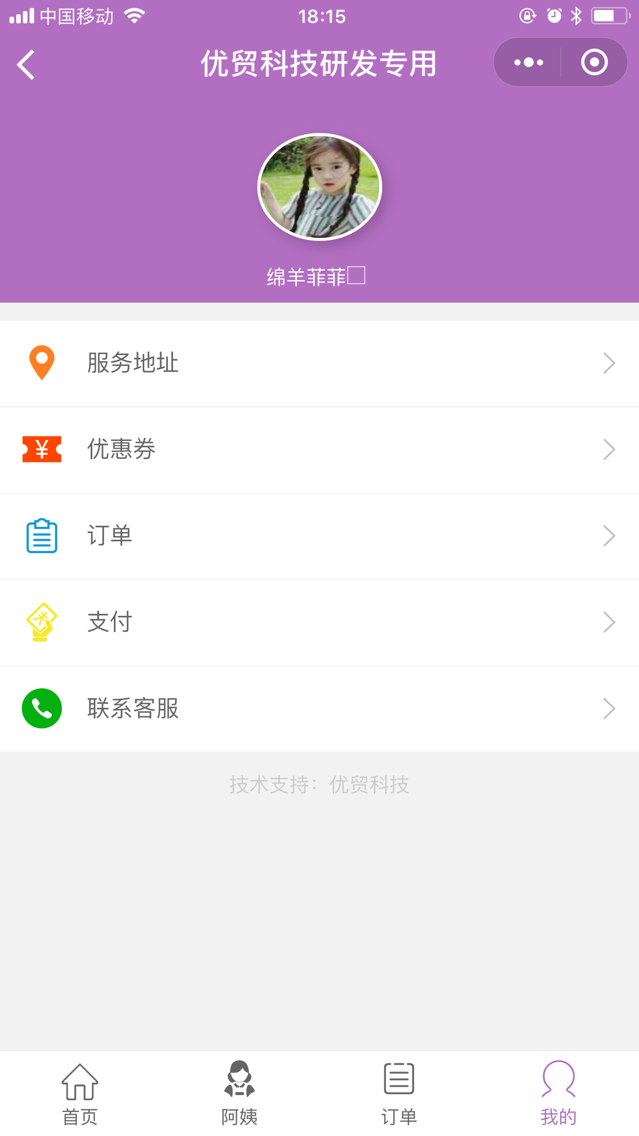Switch to the 阿姨 tab

click(x=239, y=1094)
